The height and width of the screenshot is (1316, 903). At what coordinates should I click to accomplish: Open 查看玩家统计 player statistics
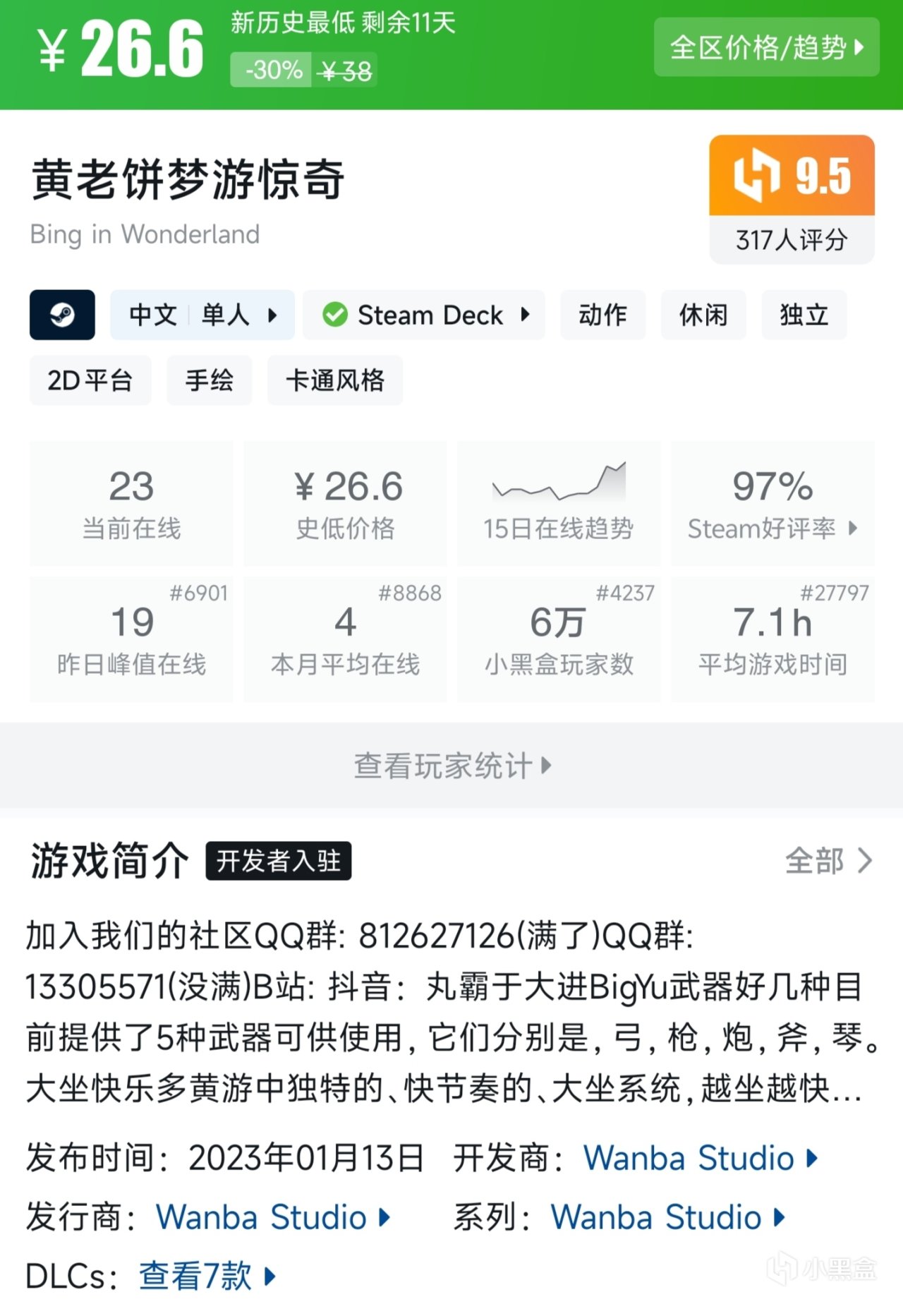tap(451, 765)
